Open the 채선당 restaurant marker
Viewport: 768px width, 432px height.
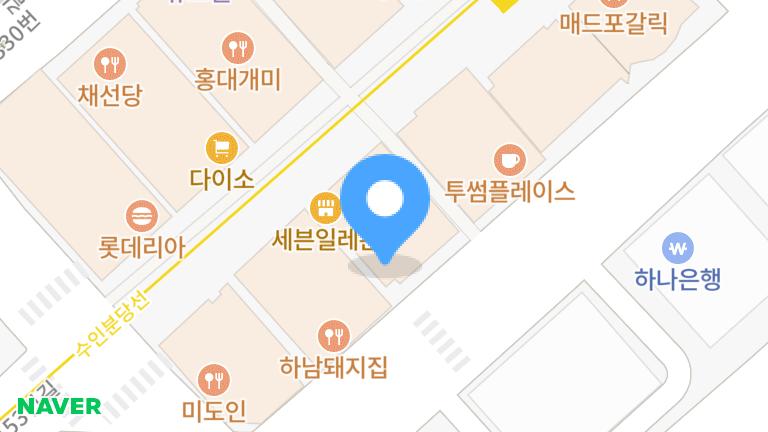click(110, 66)
